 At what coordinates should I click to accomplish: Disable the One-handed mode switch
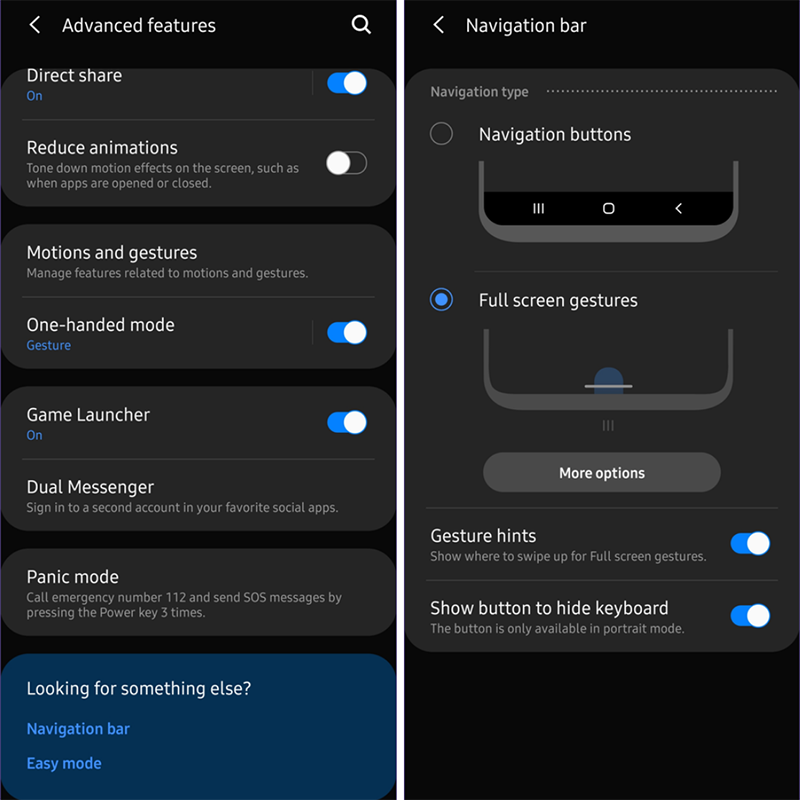[x=347, y=333]
